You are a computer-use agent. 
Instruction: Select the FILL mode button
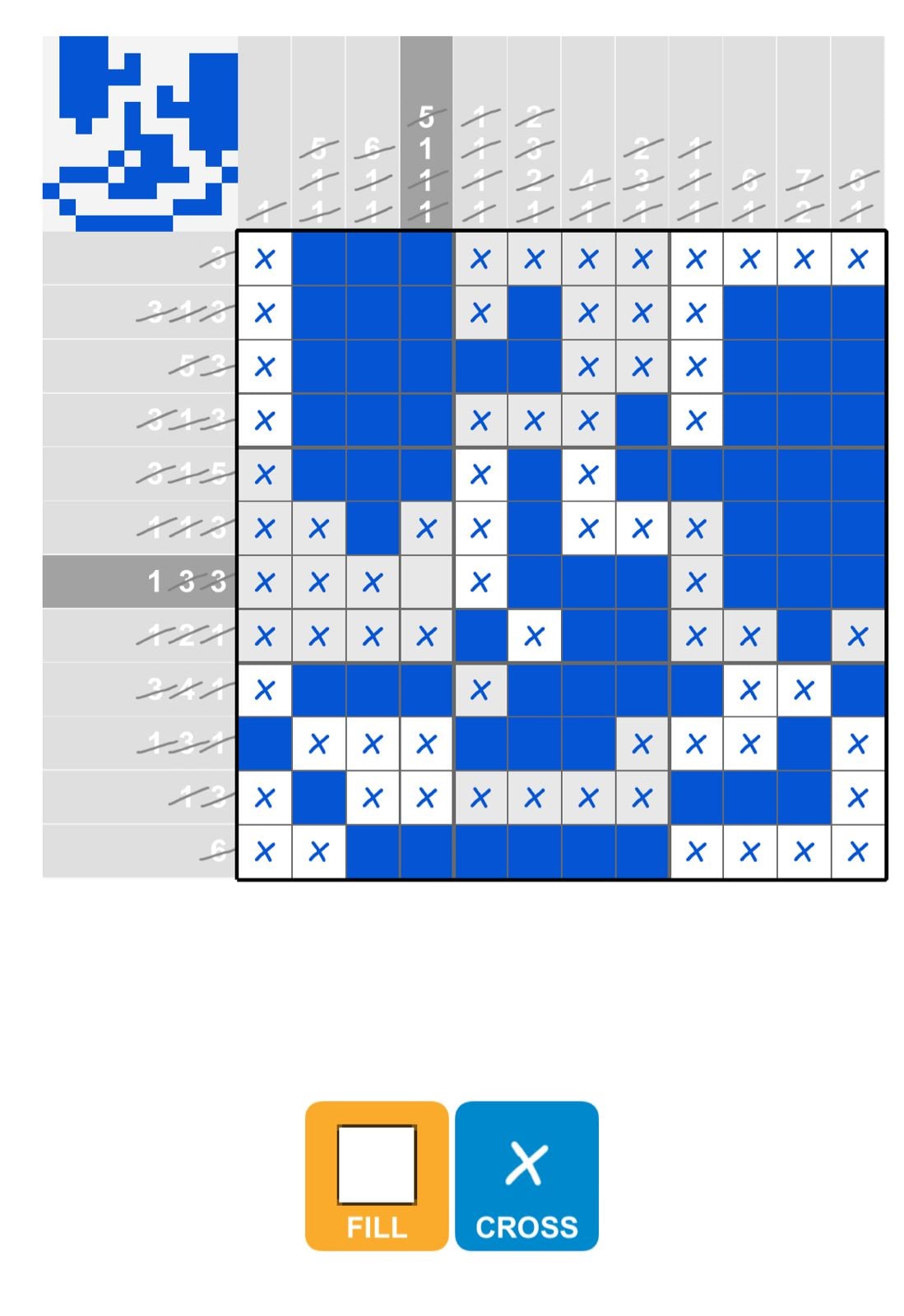(x=376, y=1175)
